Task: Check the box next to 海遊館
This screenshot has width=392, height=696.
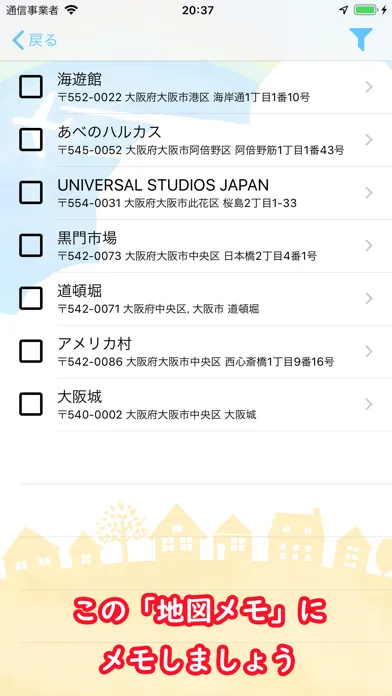Action: [x=31, y=87]
